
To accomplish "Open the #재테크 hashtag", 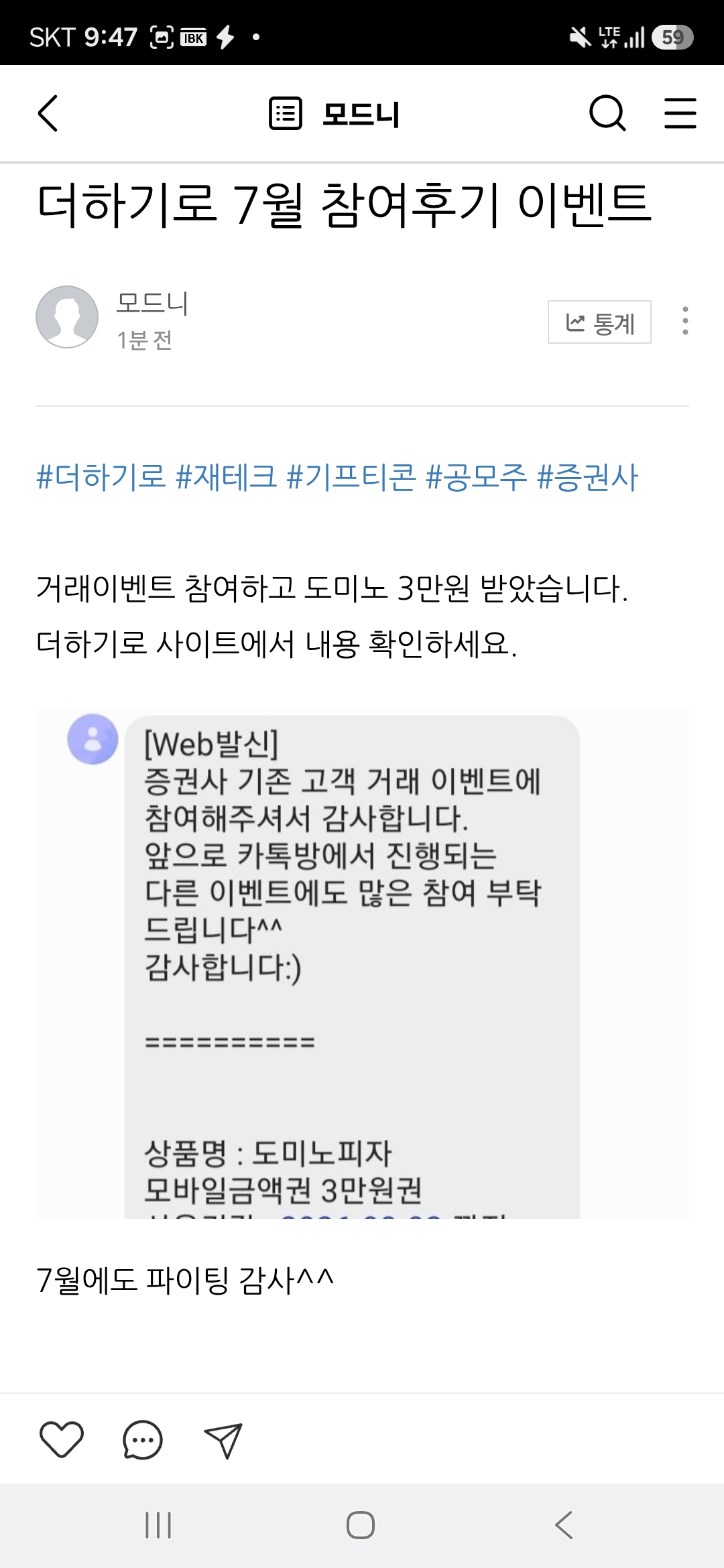I will click(226, 477).
